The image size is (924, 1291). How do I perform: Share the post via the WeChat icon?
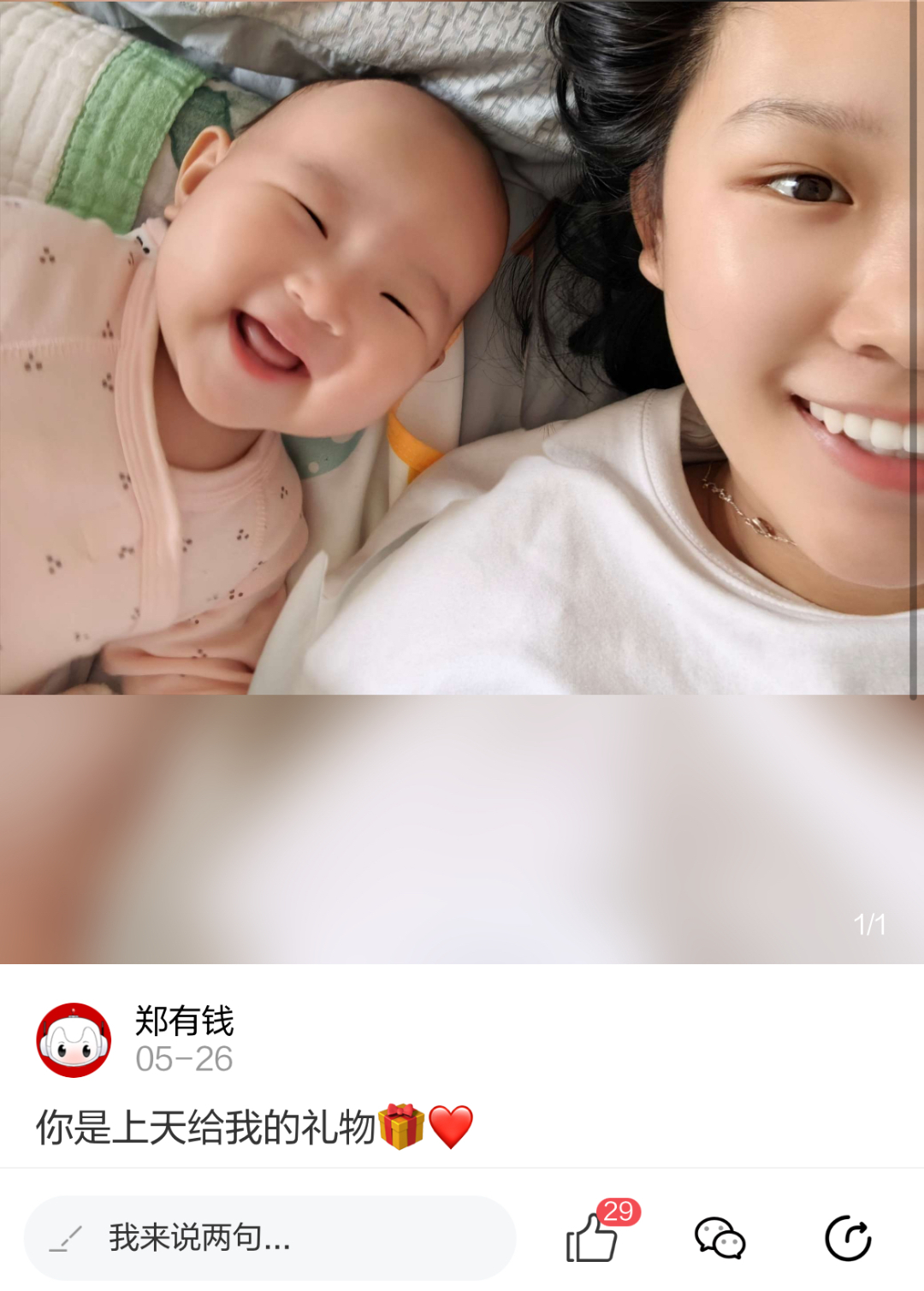(720, 1238)
